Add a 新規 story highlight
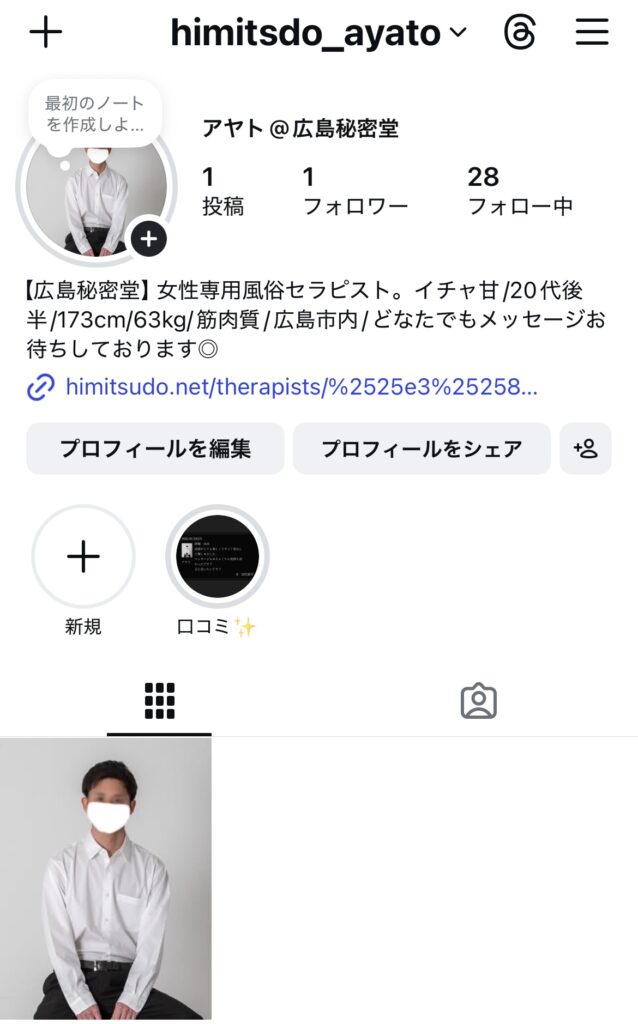638x1024 pixels. coord(83,557)
